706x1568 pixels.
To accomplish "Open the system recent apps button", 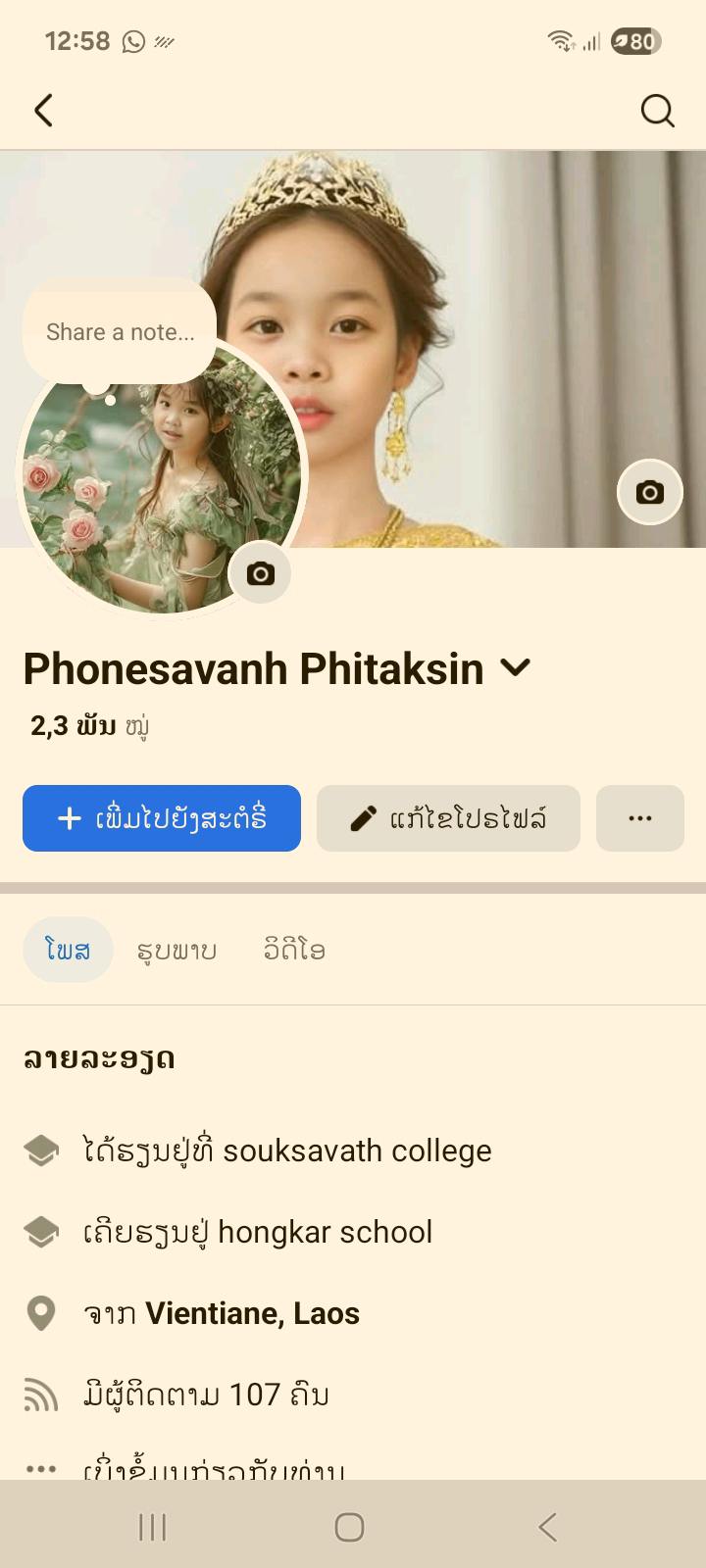I will [152, 1527].
